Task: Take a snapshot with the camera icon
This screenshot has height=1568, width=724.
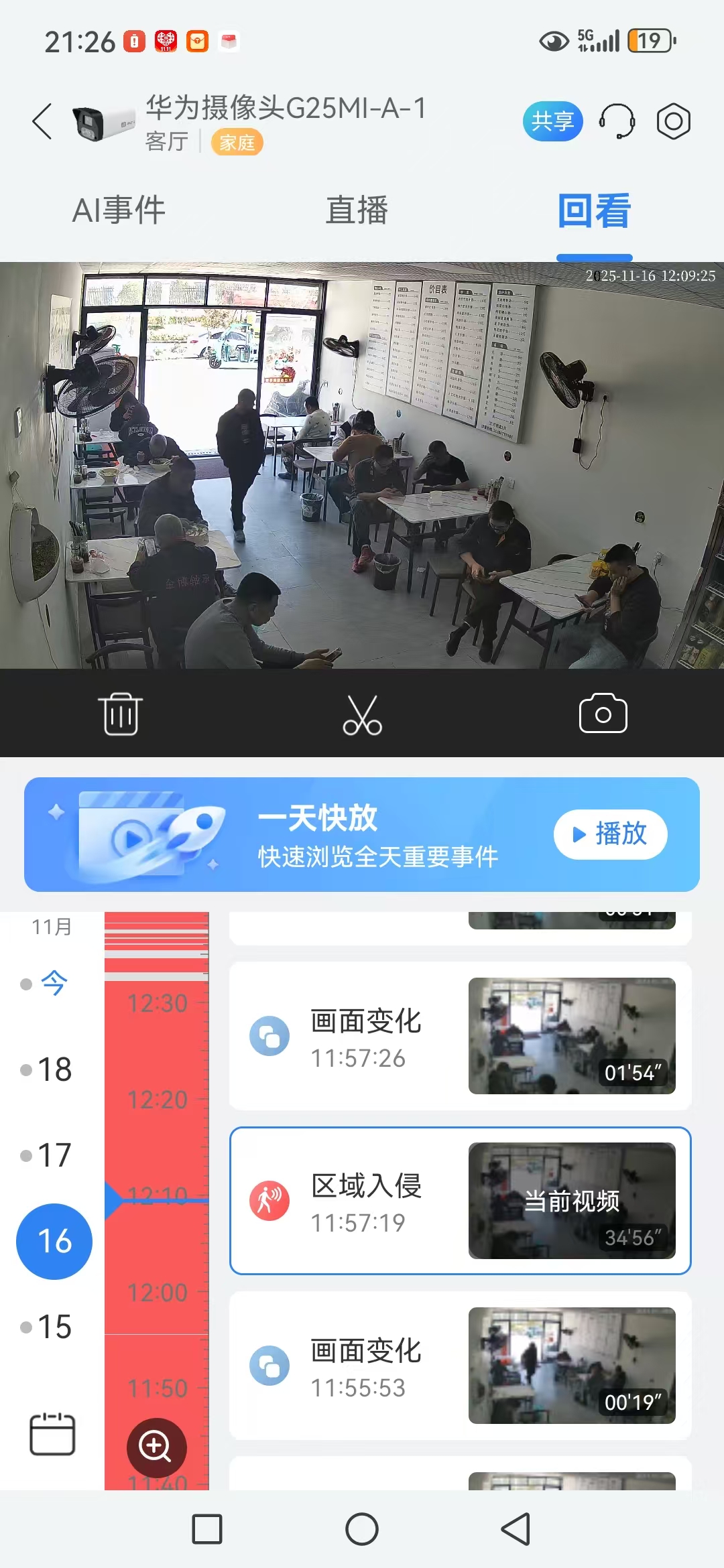Action: point(603,714)
